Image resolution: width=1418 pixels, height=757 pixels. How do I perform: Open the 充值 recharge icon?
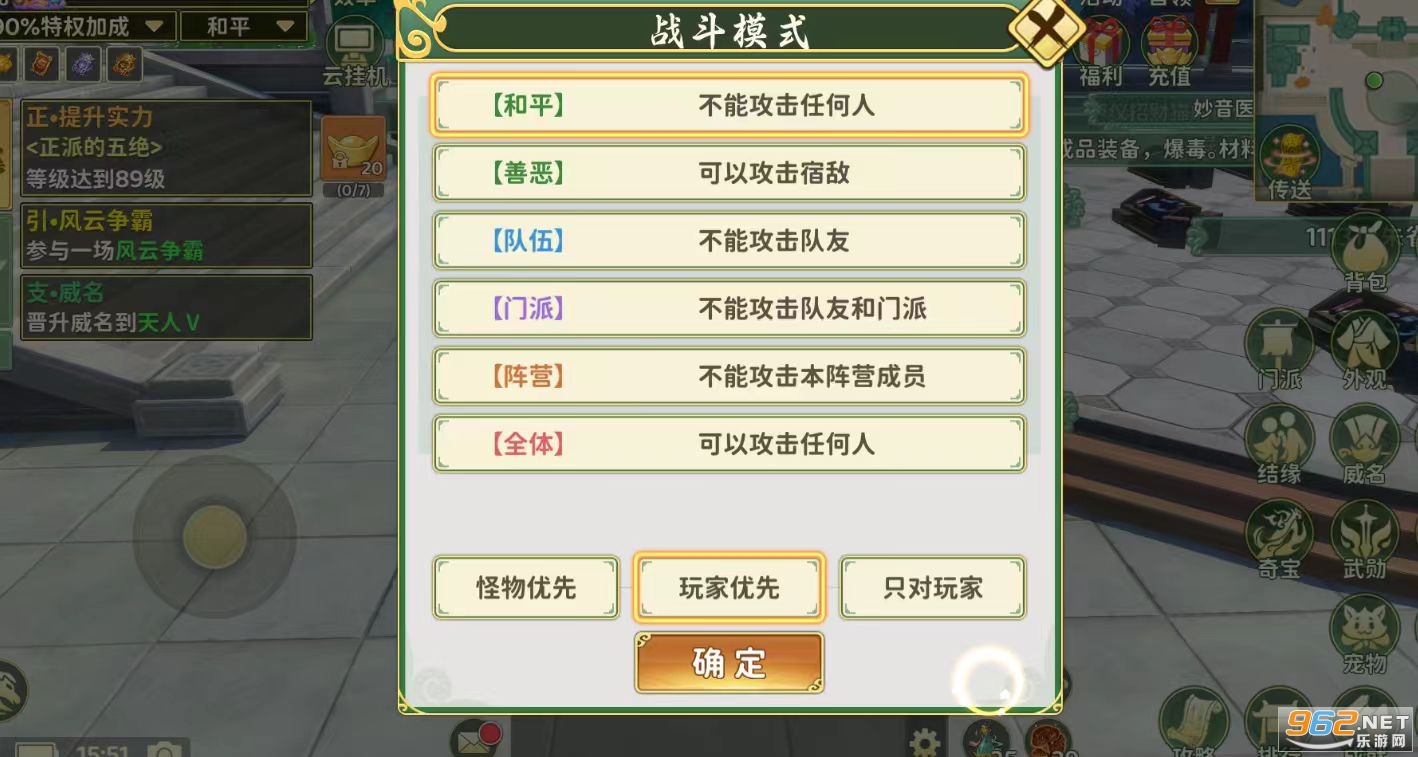tap(1169, 52)
